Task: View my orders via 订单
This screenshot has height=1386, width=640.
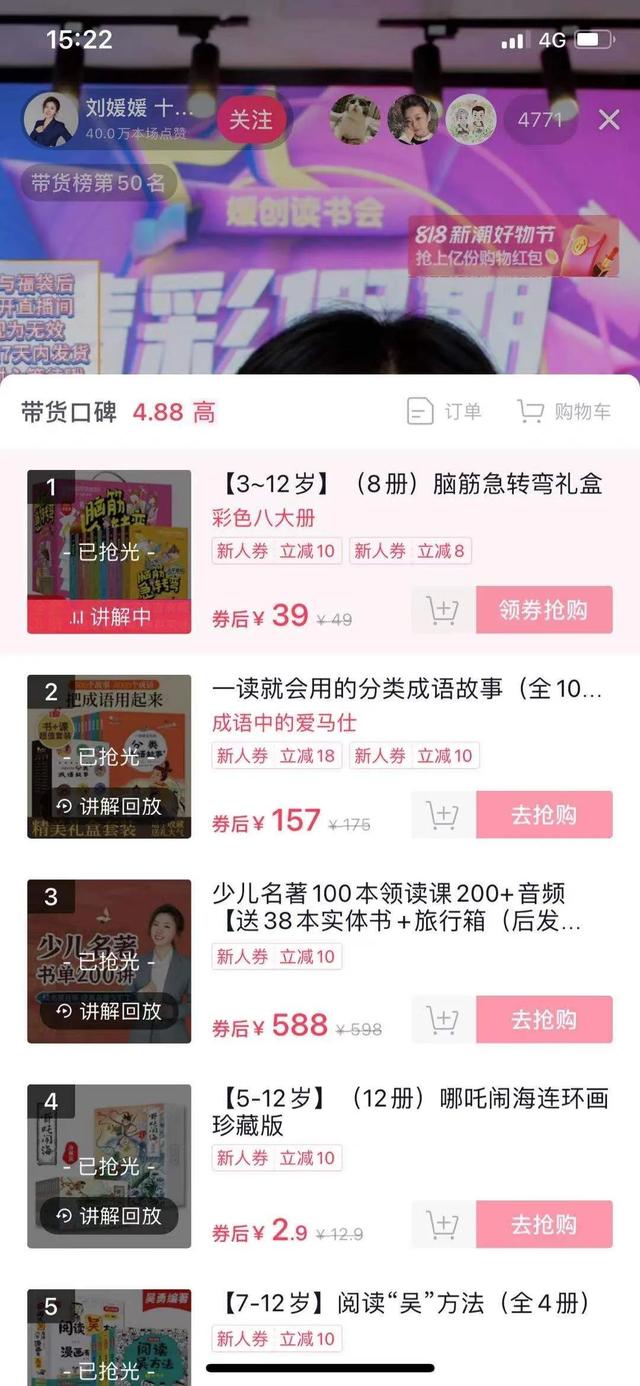Action: 445,411
